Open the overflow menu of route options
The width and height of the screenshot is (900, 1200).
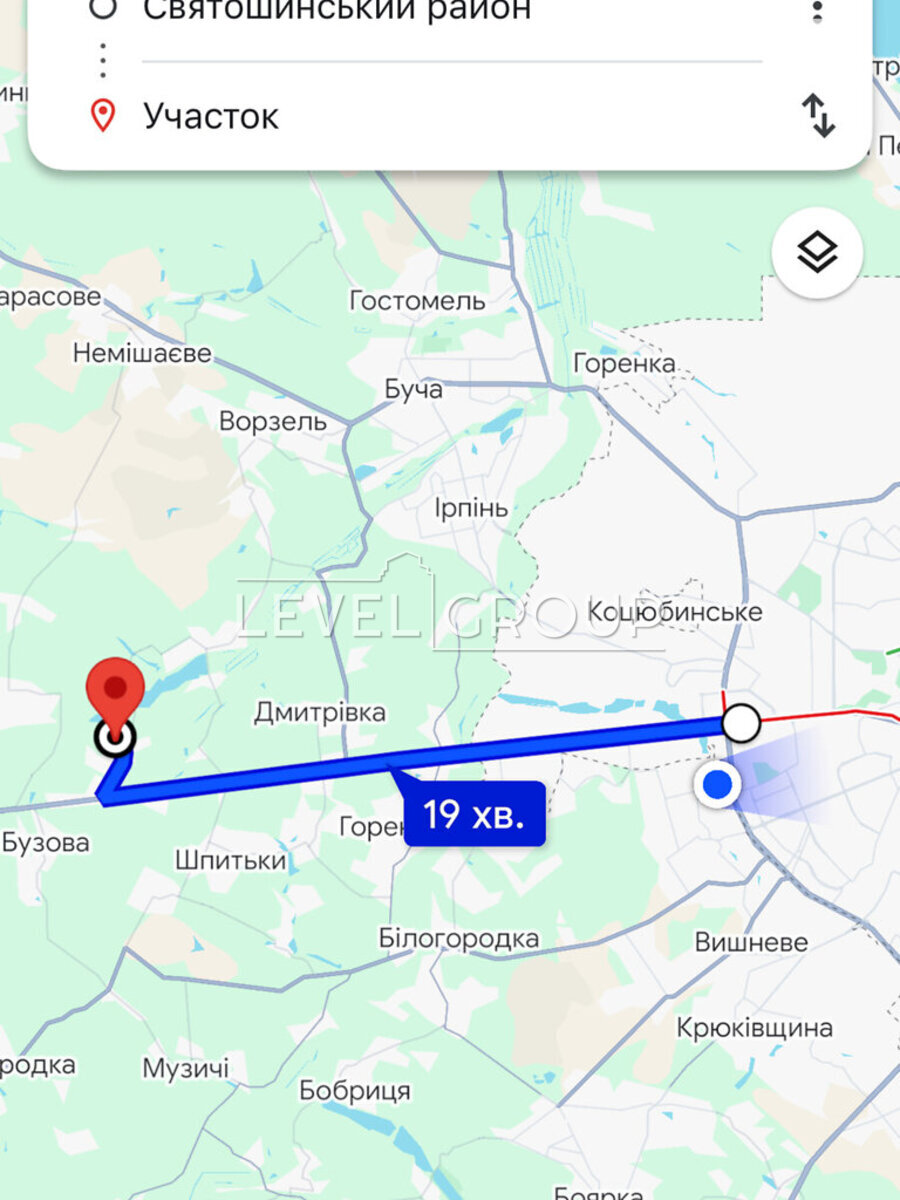tap(817, 12)
